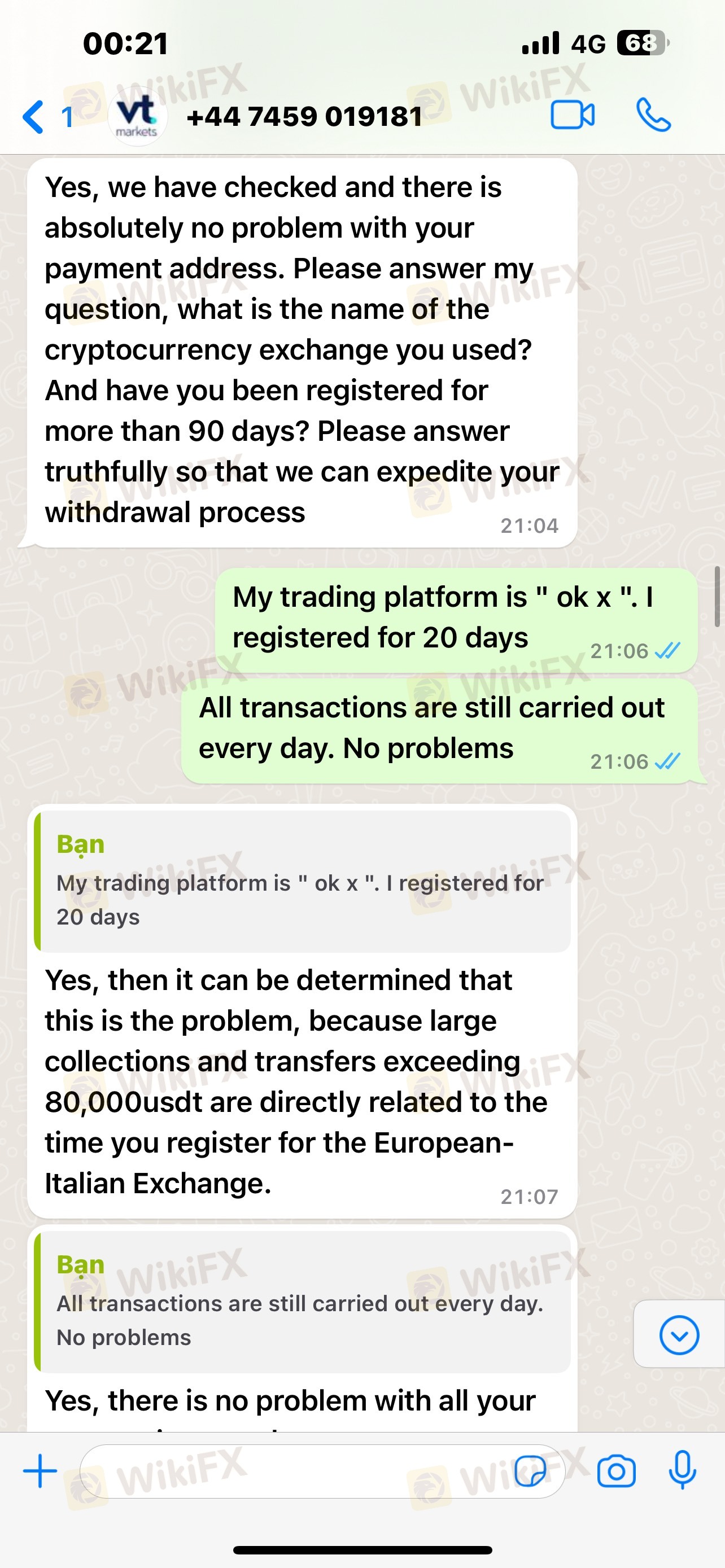Start a video call

click(x=572, y=115)
